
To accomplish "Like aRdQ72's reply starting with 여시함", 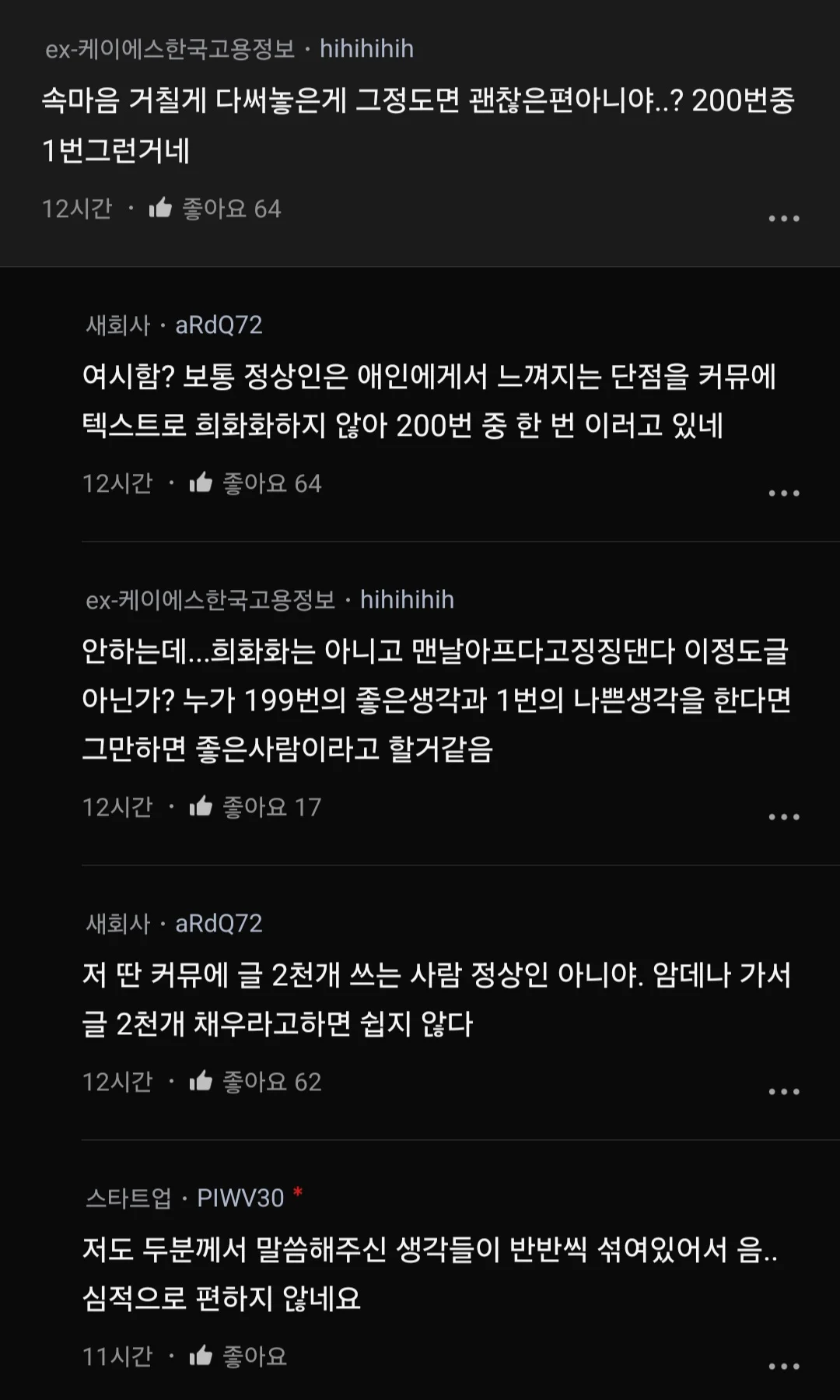I will point(201,482).
